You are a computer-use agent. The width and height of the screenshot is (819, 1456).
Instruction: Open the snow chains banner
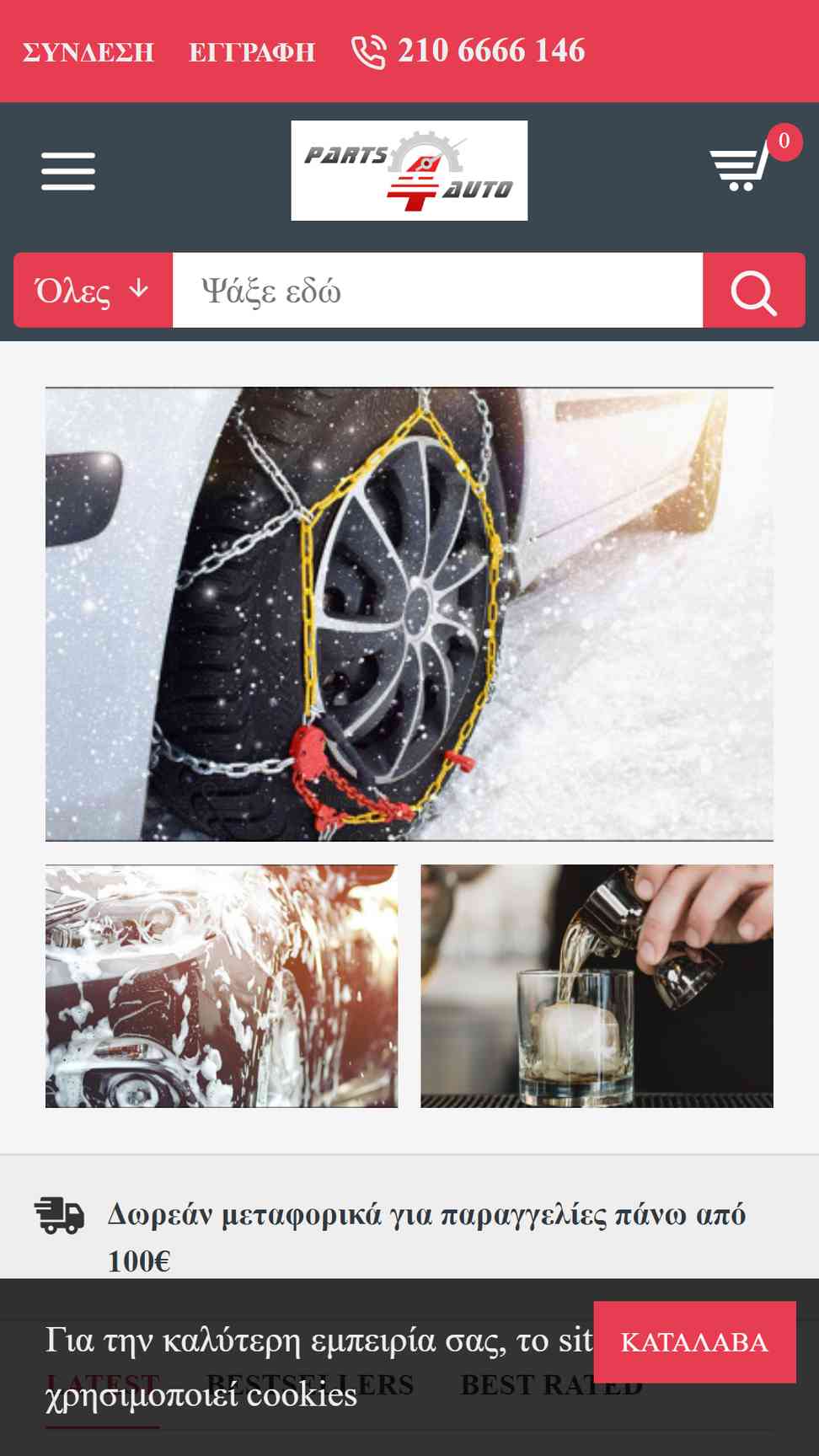pyautogui.click(x=409, y=614)
